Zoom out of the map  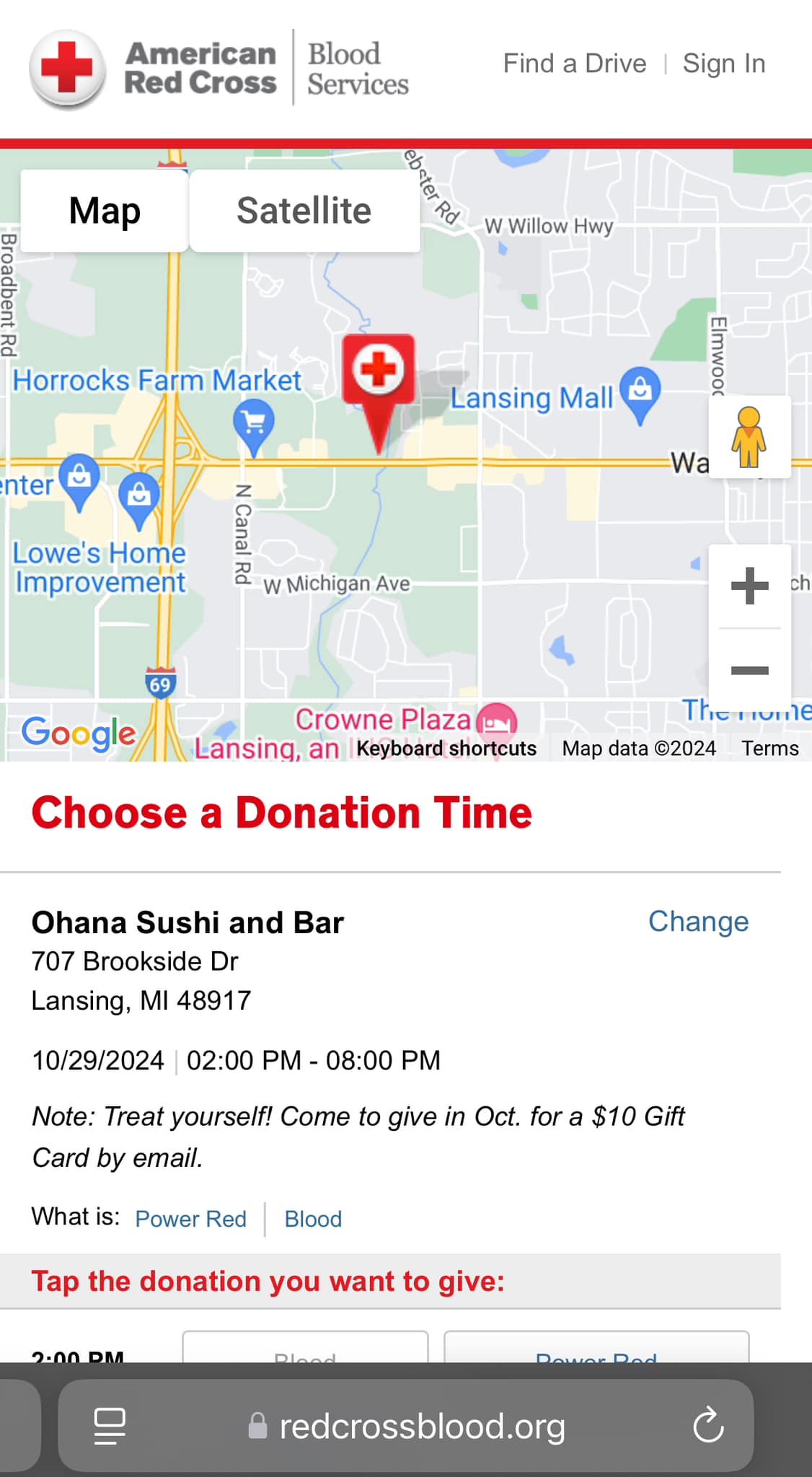click(749, 671)
